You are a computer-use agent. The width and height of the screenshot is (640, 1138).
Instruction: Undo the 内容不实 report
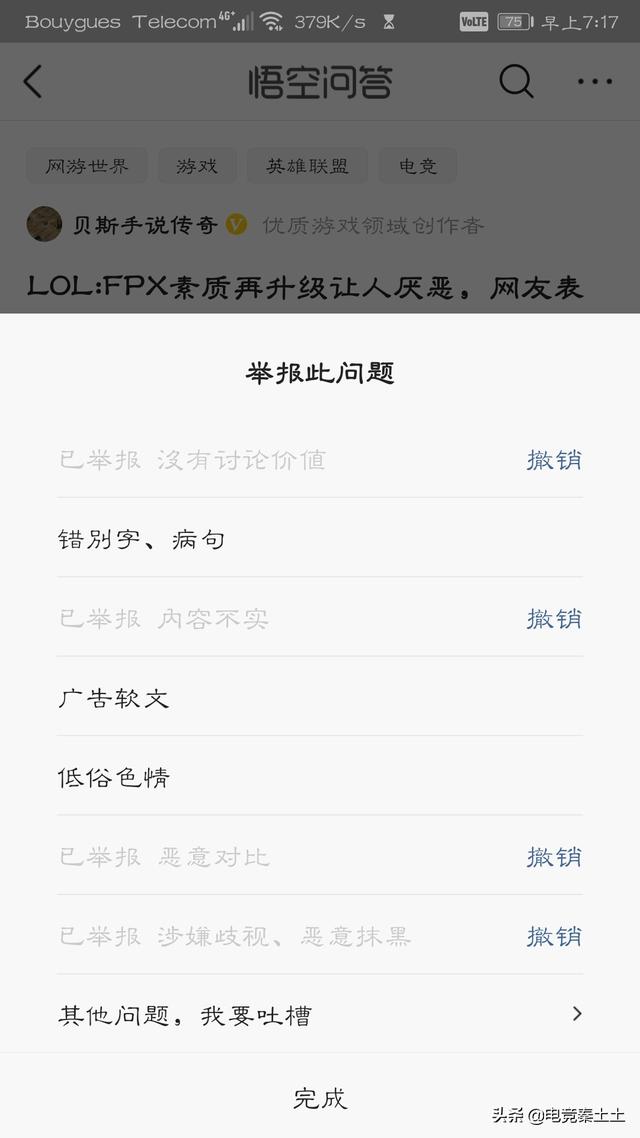click(554, 619)
